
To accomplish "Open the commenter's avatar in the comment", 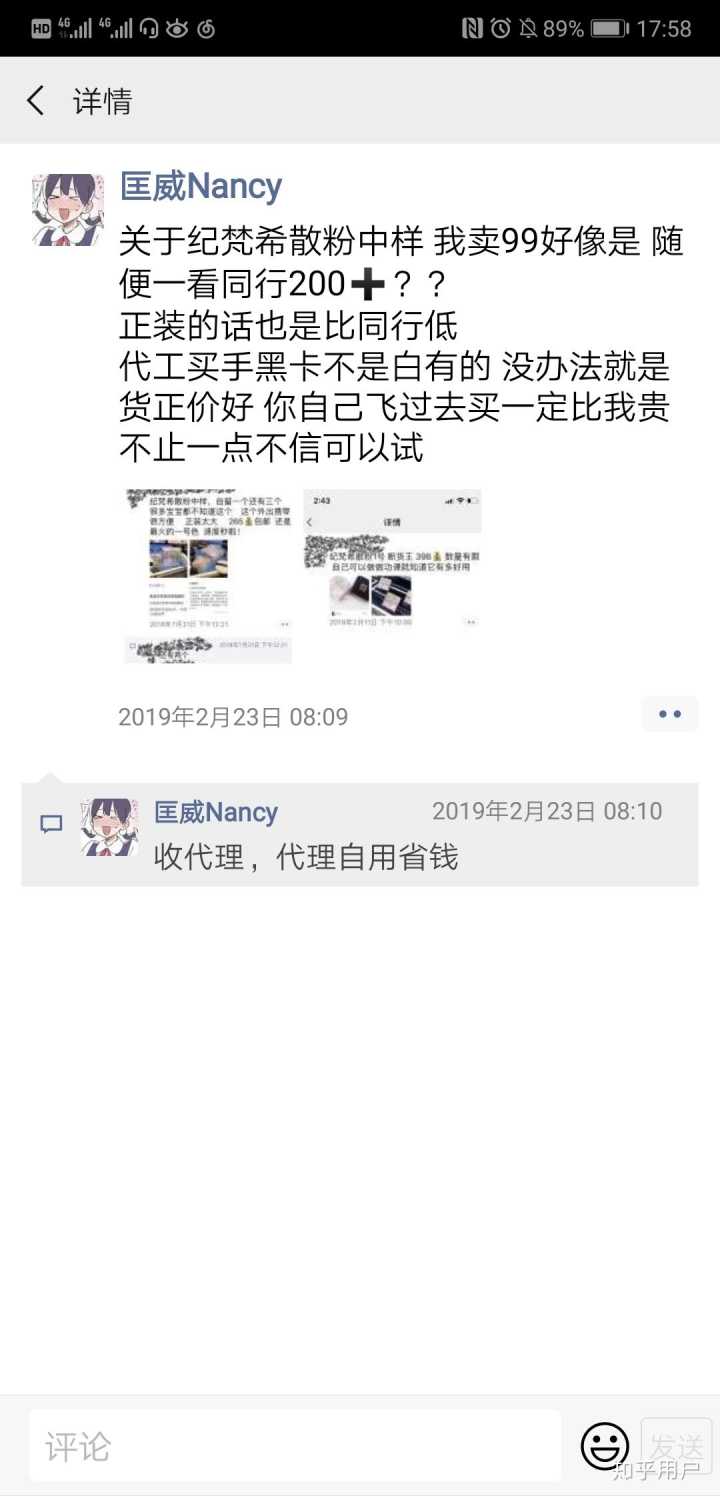I will [x=109, y=827].
